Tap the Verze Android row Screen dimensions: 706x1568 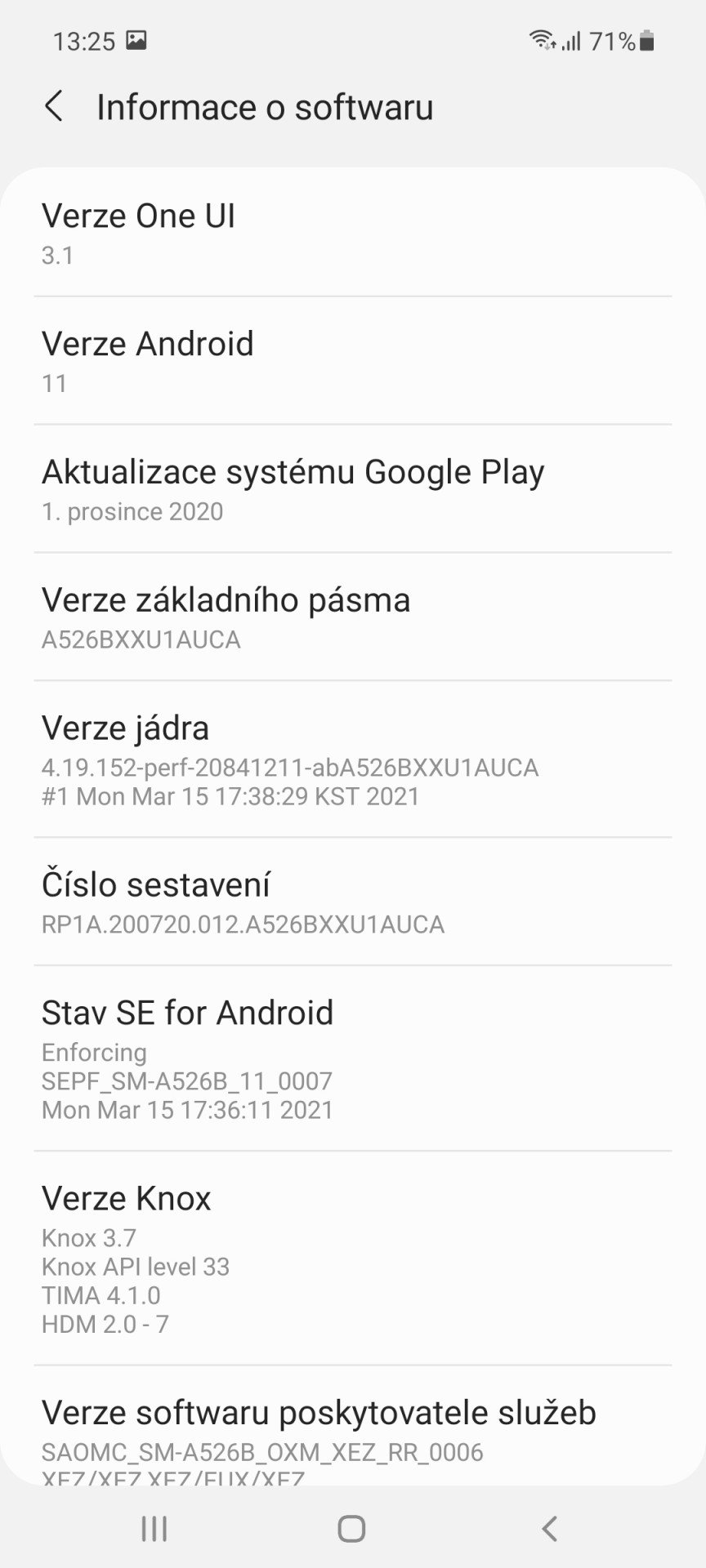[353, 361]
